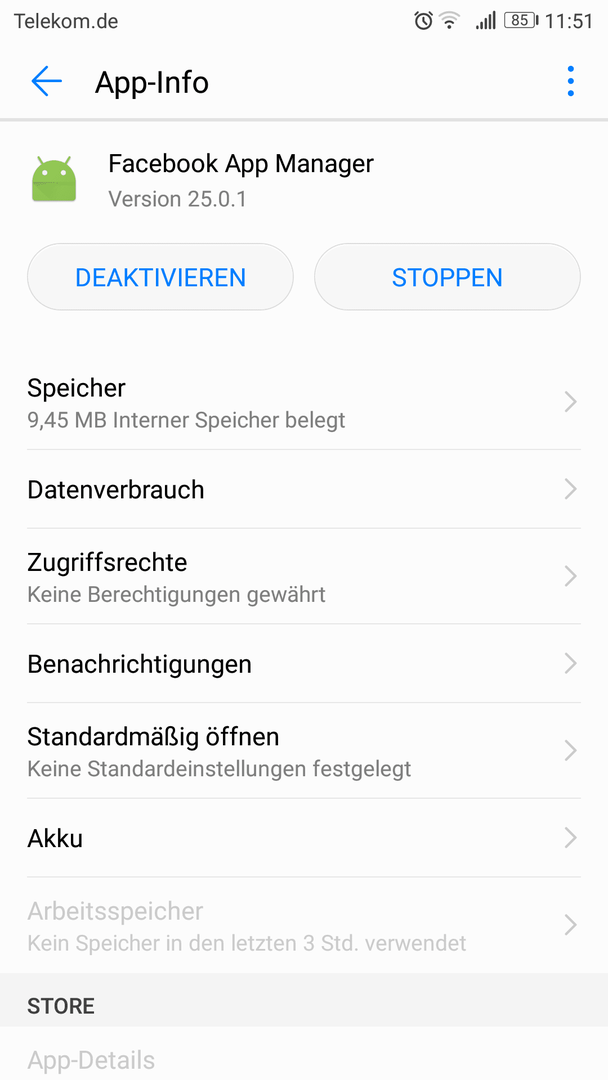
Task: Tap the DEAKTIVIEREN button
Action: pyautogui.click(x=160, y=277)
